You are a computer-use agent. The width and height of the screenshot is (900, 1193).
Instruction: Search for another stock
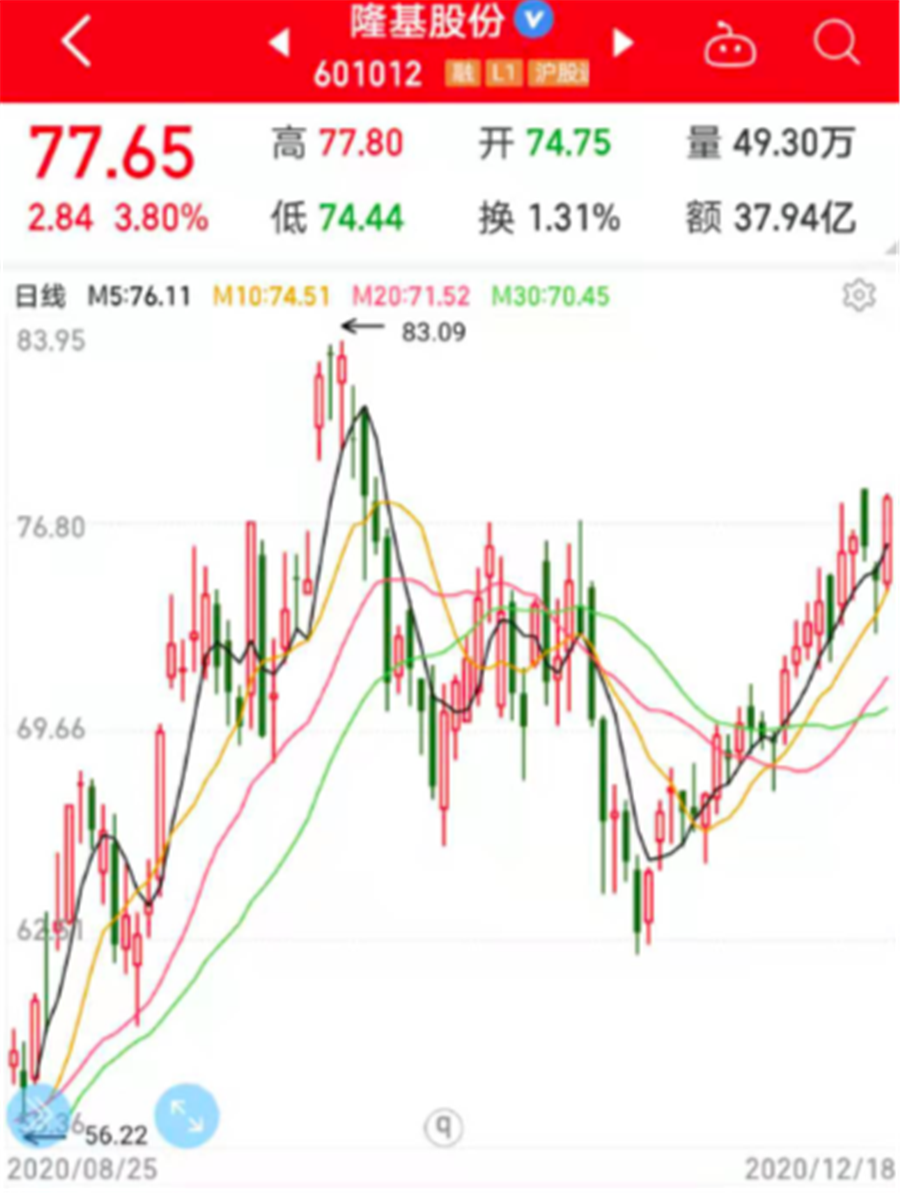[836, 44]
